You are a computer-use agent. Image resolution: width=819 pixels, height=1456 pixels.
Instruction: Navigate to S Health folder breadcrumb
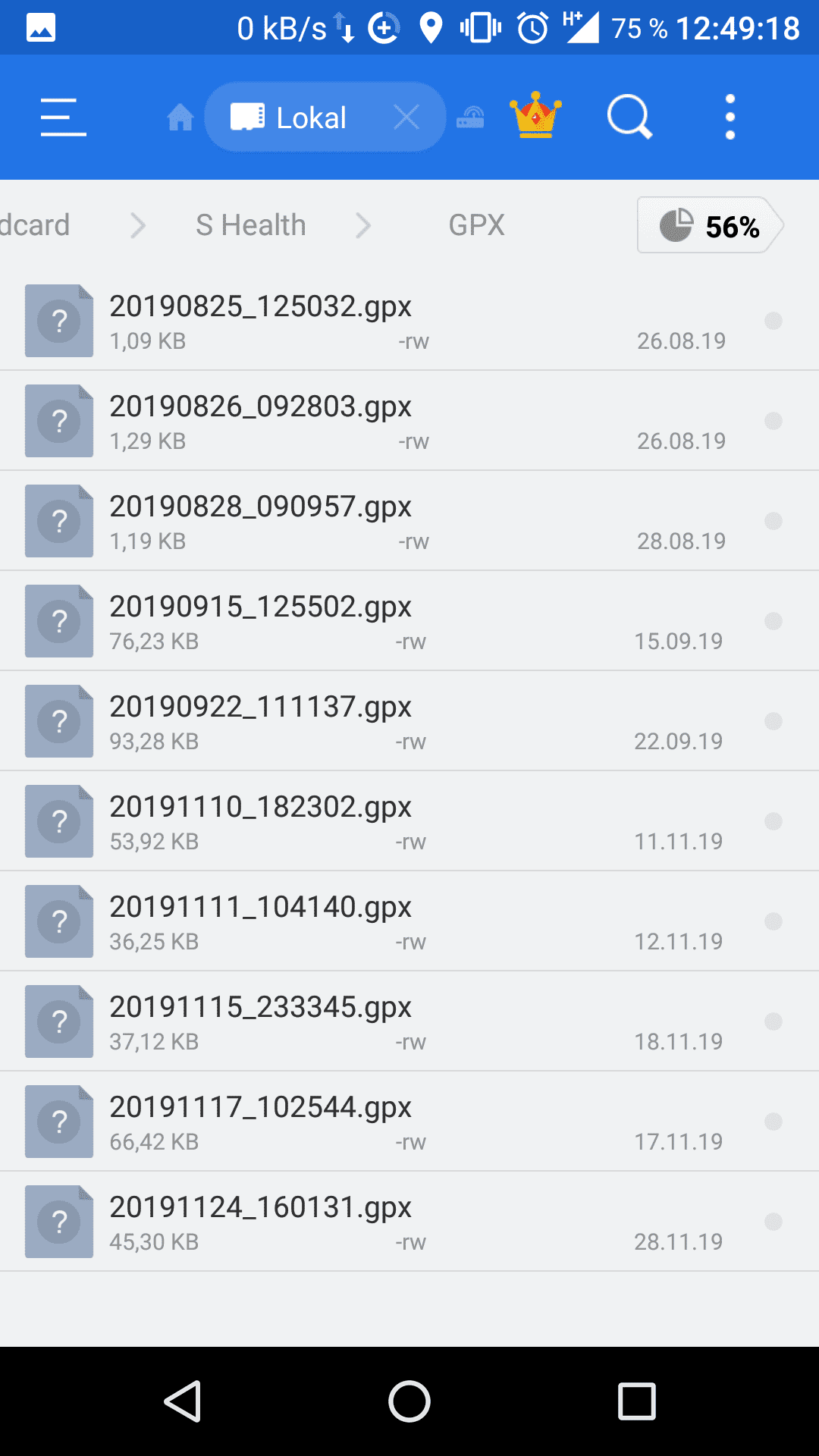click(250, 225)
